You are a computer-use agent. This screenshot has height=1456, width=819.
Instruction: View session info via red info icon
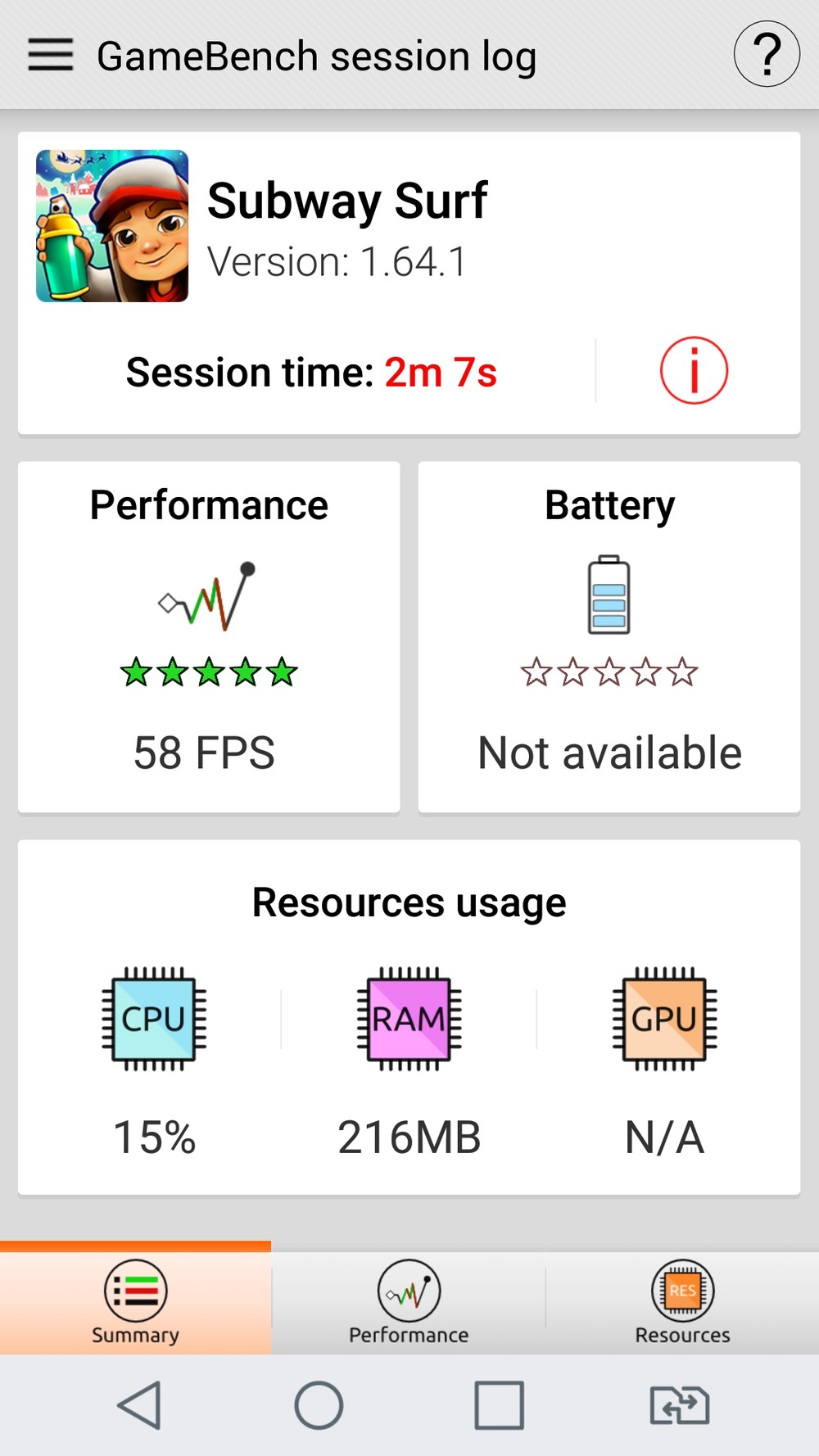coord(693,371)
